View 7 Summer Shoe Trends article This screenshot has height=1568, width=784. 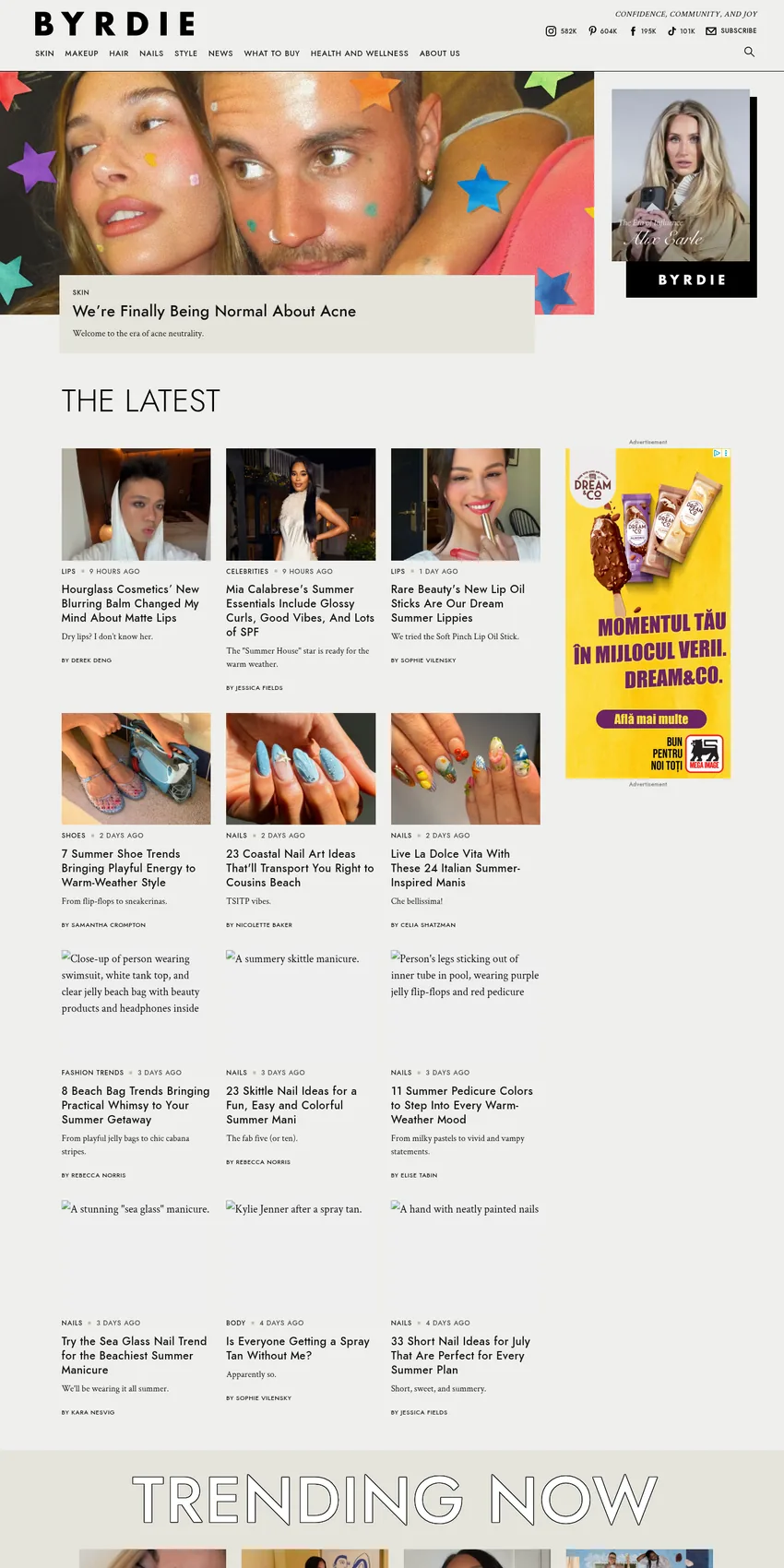pos(128,868)
